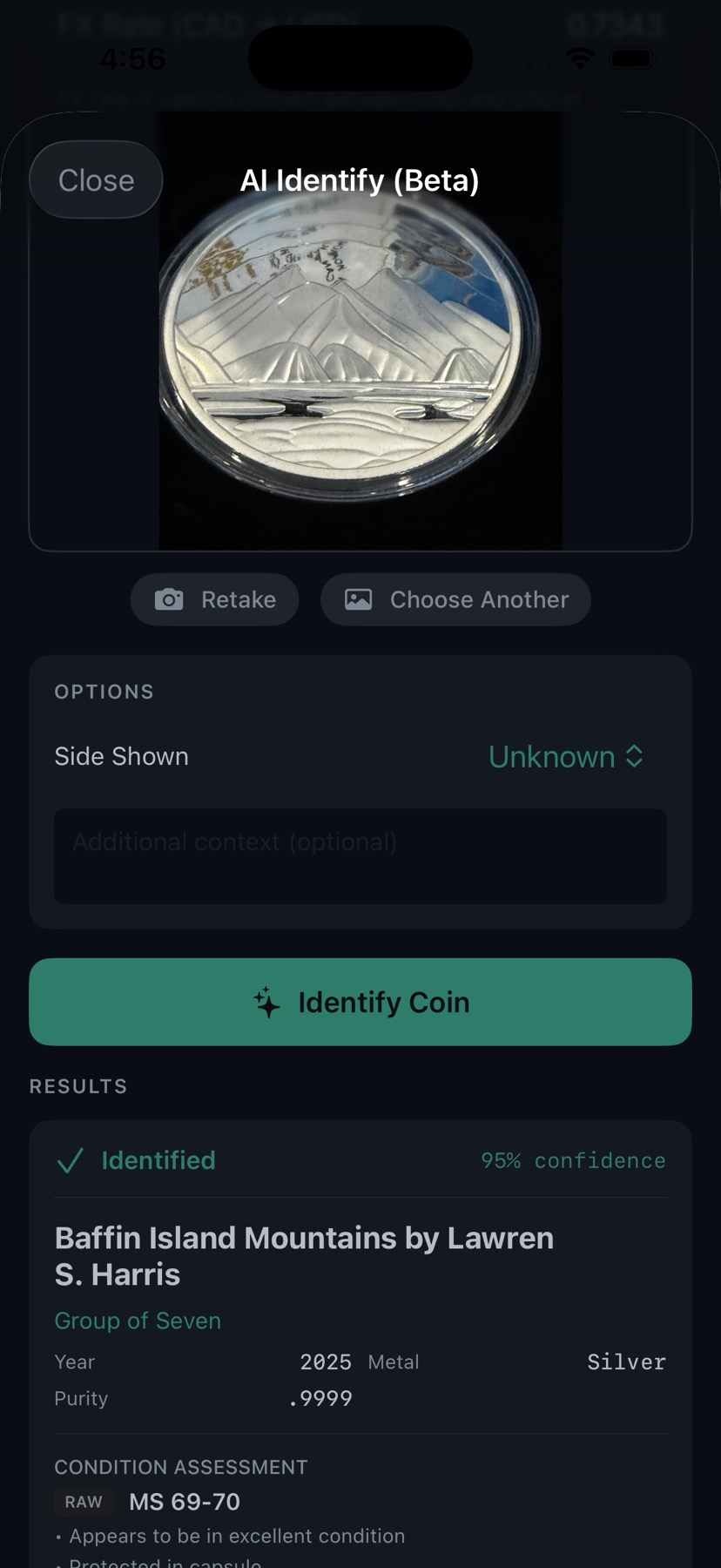Tap the additional context text field
The width and height of the screenshot is (721, 1568).
[x=360, y=855]
